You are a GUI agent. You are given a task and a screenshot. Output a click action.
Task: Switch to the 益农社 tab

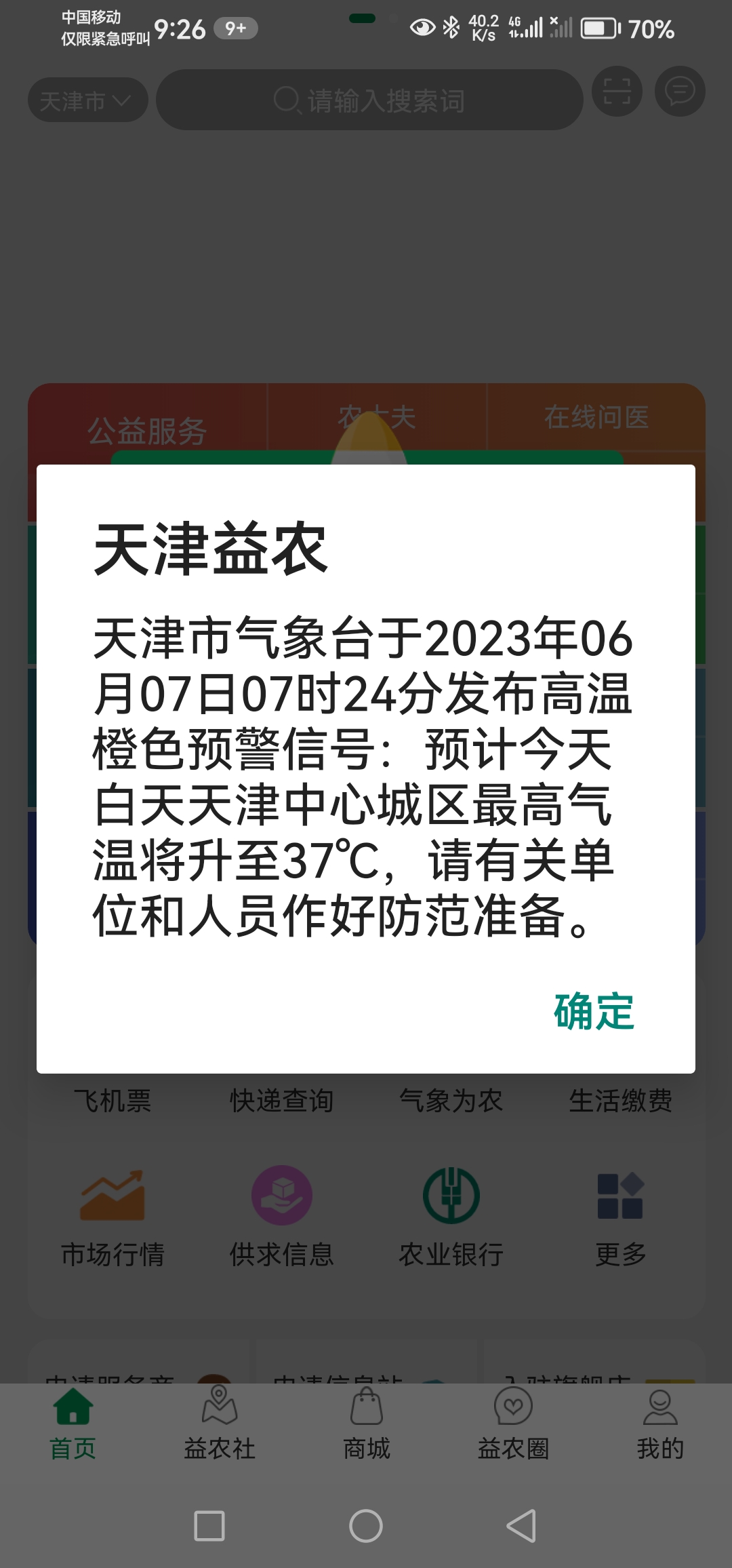click(220, 1424)
